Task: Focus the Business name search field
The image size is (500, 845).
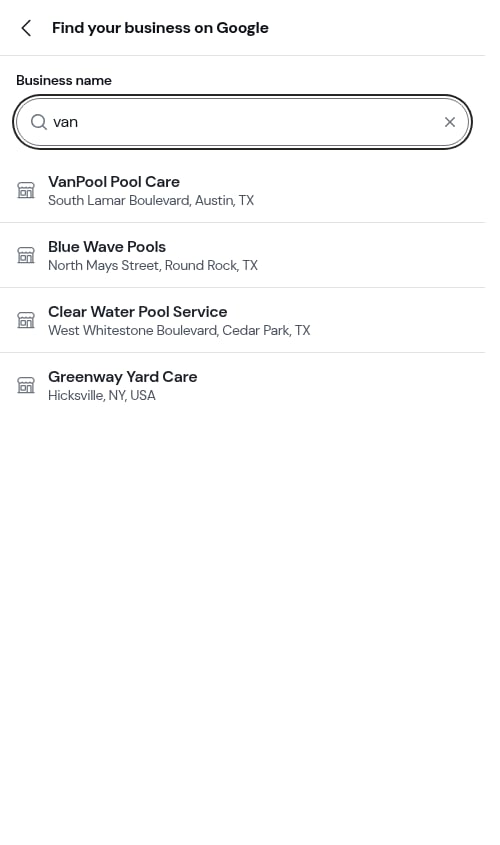Action: coord(242,122)
